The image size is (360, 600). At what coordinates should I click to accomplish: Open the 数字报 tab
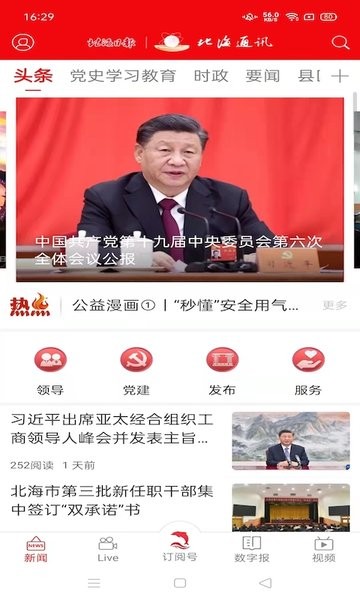coord(252,550)
